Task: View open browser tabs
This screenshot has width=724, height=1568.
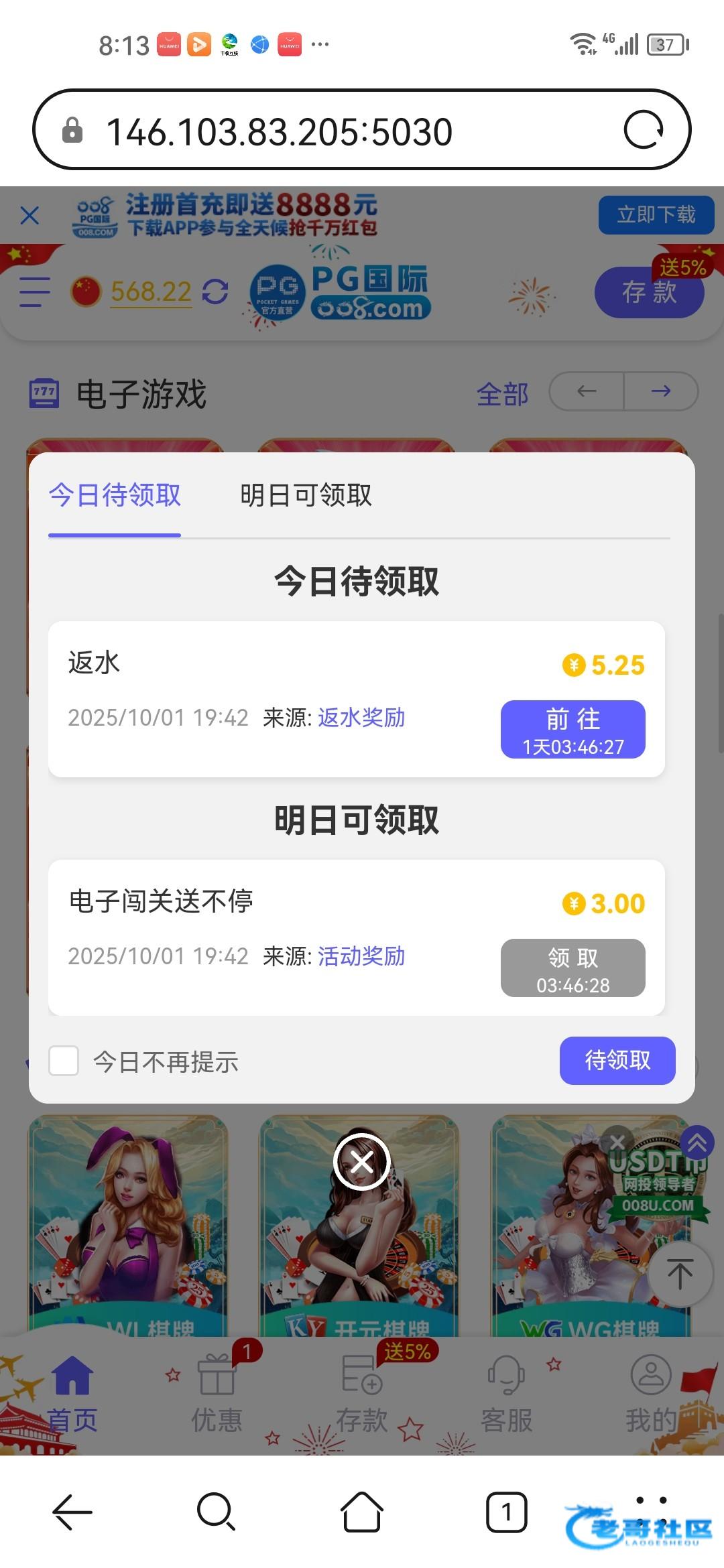Action: (506, 1512)
